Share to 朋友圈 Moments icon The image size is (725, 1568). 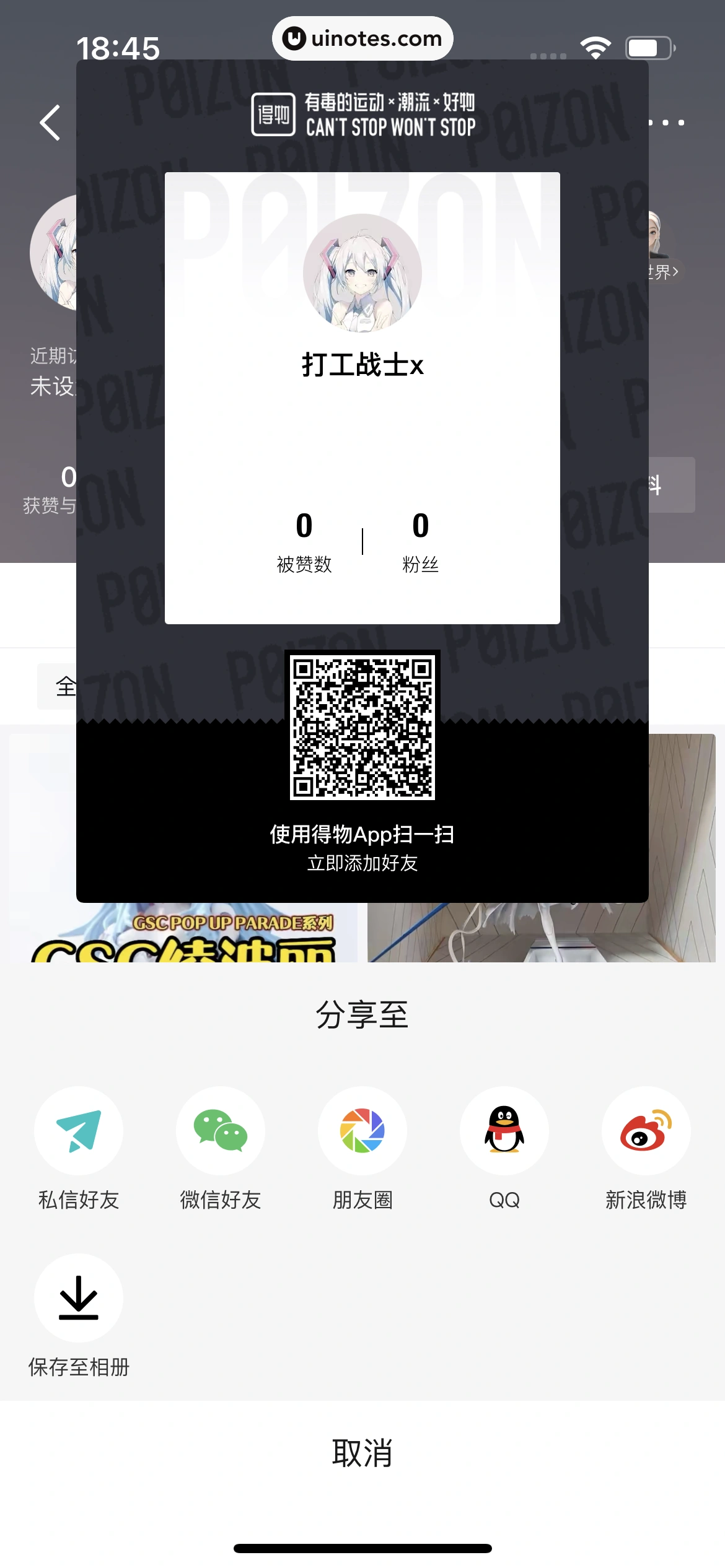pos(362,1131)
